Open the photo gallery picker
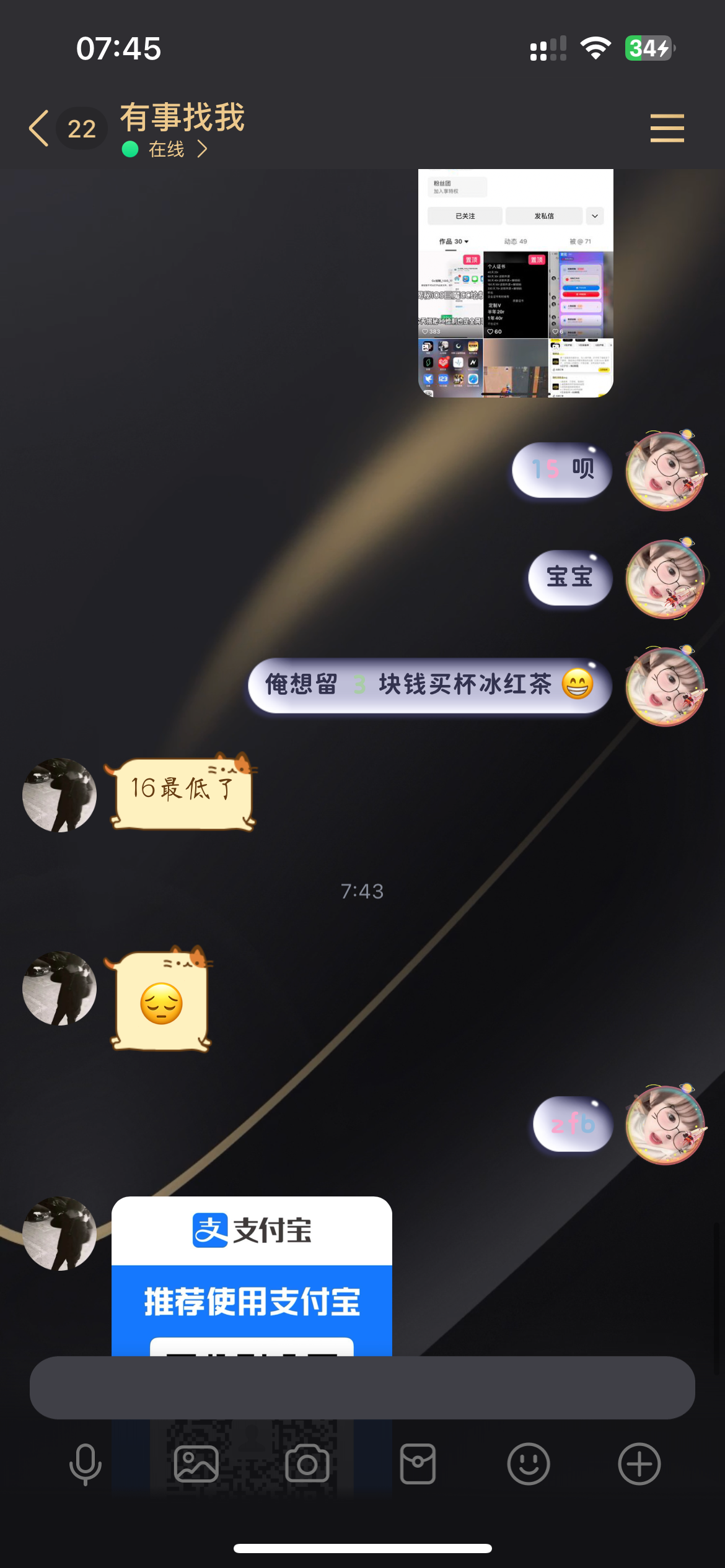Image resolution: width=725 pixels, height=1568 pixels. (x=196, y=1464)
